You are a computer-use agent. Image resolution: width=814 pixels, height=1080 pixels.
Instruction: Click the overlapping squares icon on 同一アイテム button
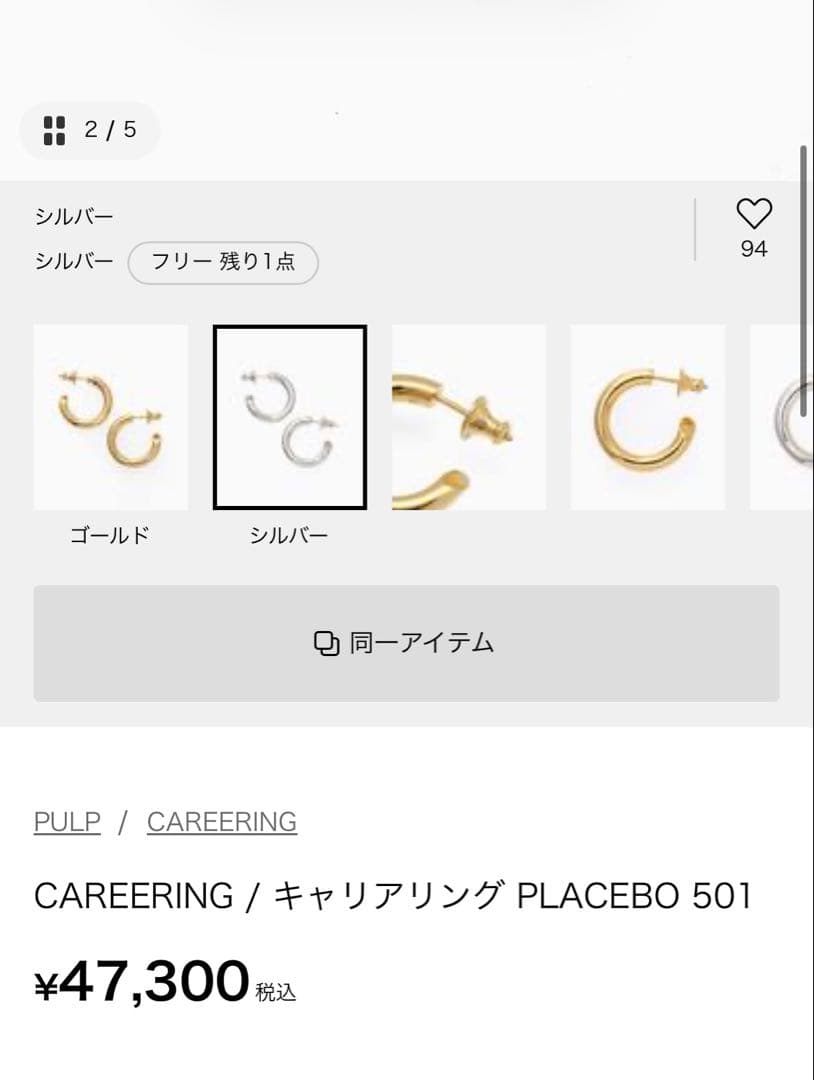click(x=322, y=643)
